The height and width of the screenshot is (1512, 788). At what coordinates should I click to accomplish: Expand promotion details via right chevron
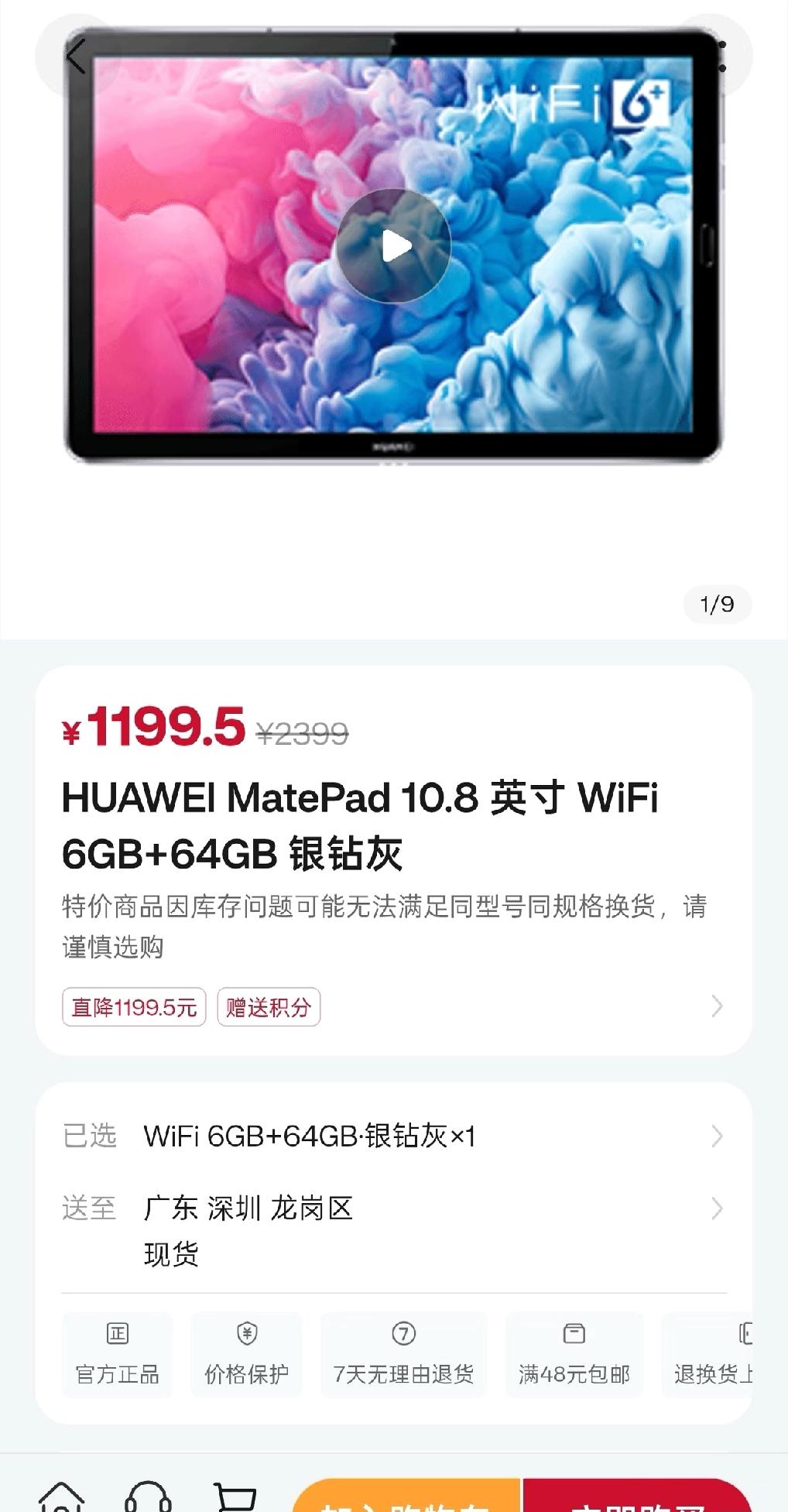[x=718, y=1006]
